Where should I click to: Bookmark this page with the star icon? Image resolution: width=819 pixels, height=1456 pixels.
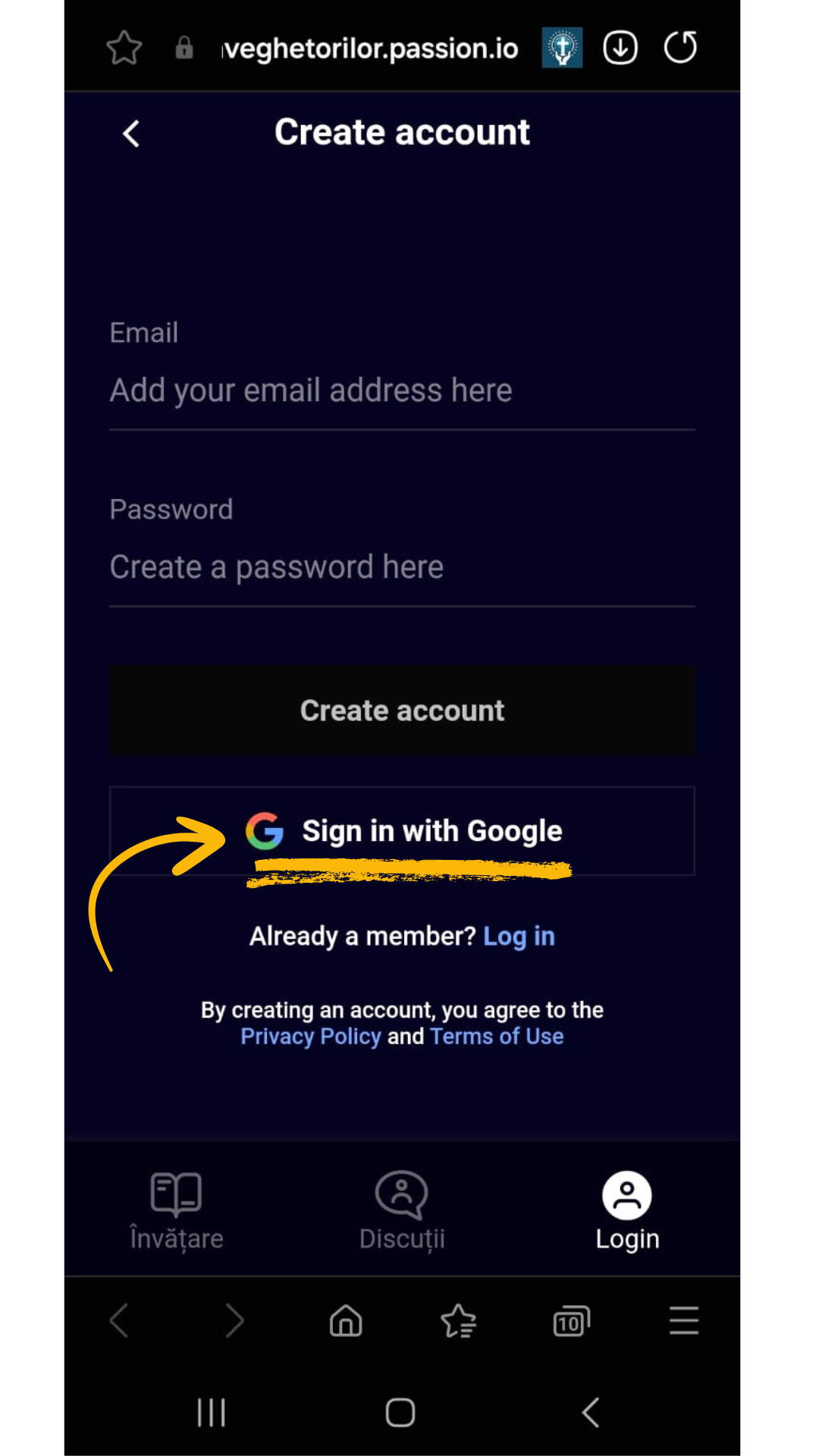124,48
